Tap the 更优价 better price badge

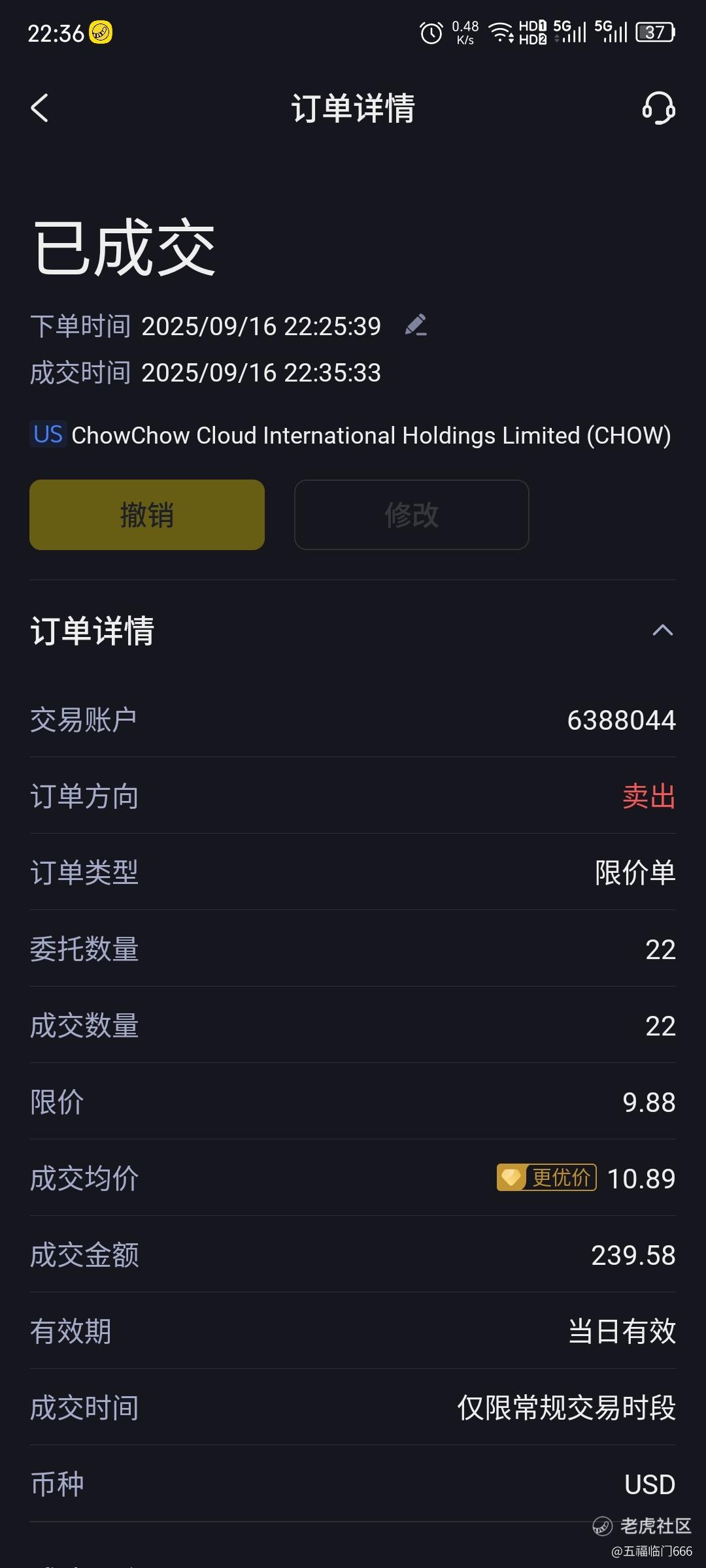546,1178
